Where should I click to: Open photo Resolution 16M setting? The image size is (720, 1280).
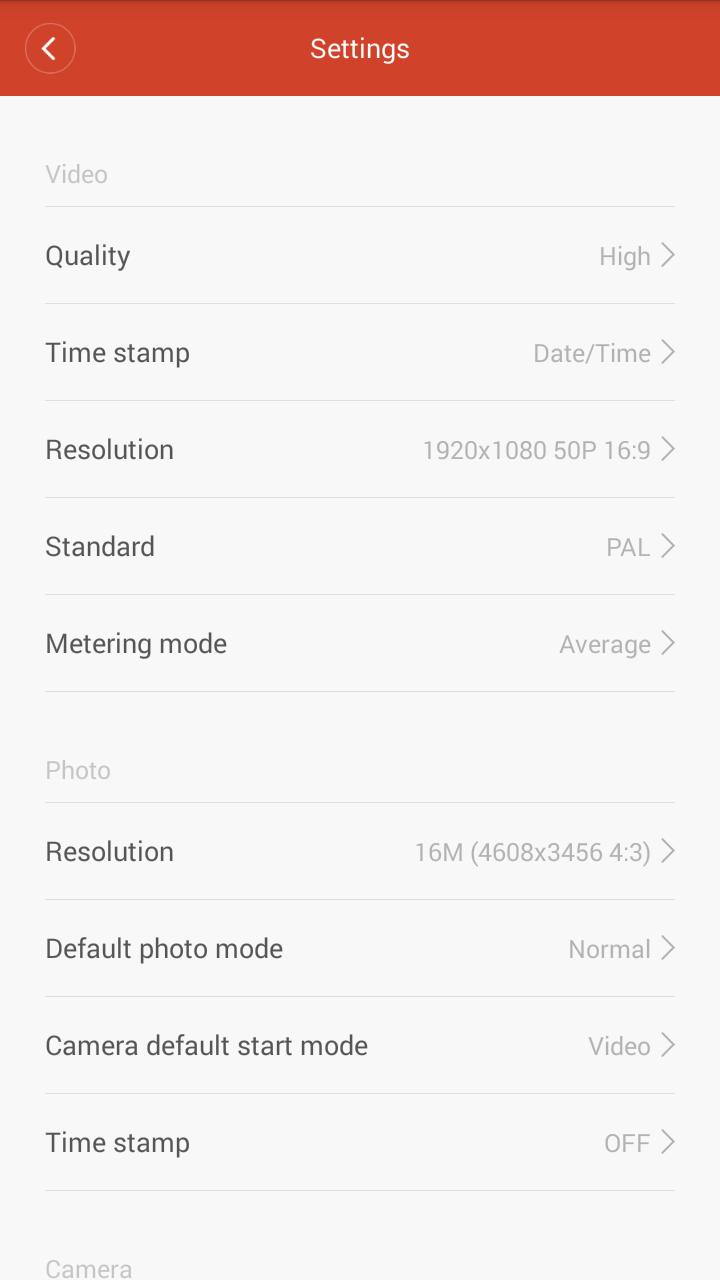(x=360, y=852)
